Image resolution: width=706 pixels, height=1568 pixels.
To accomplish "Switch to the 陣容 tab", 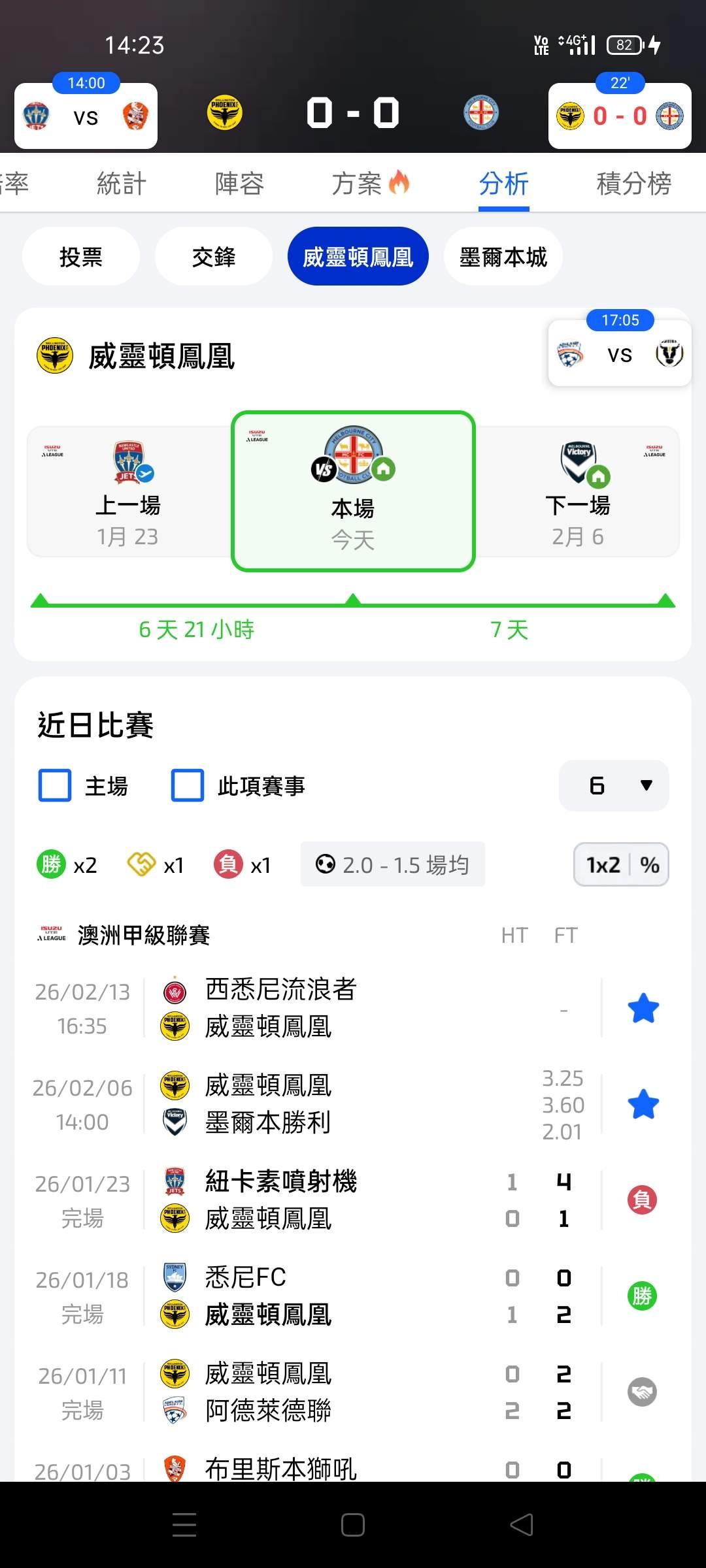I will (x=239, y=184).
